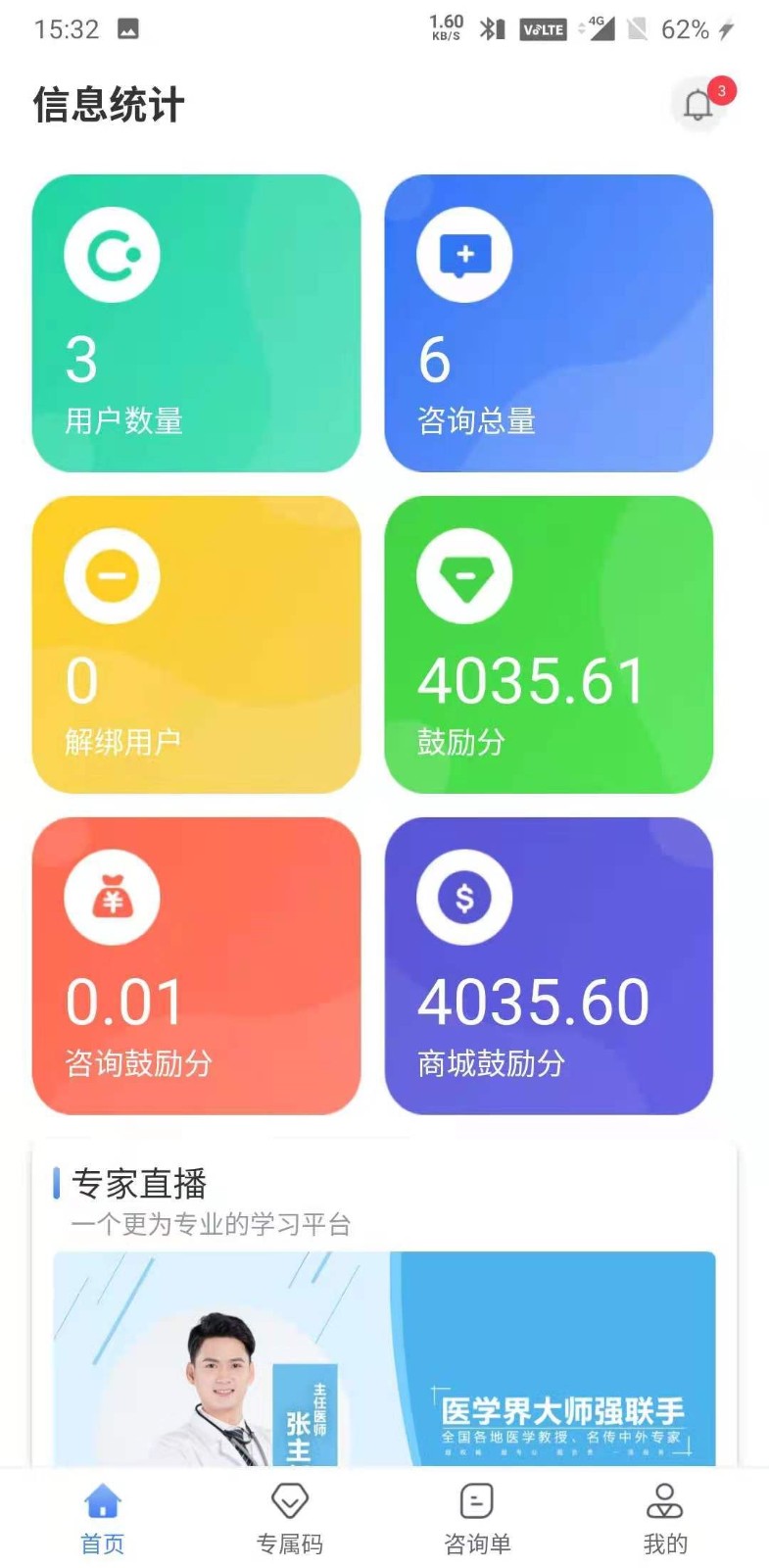Open the 用户数量 statistics card
The image size is (769, 1568).
click(x=196, y=323)
